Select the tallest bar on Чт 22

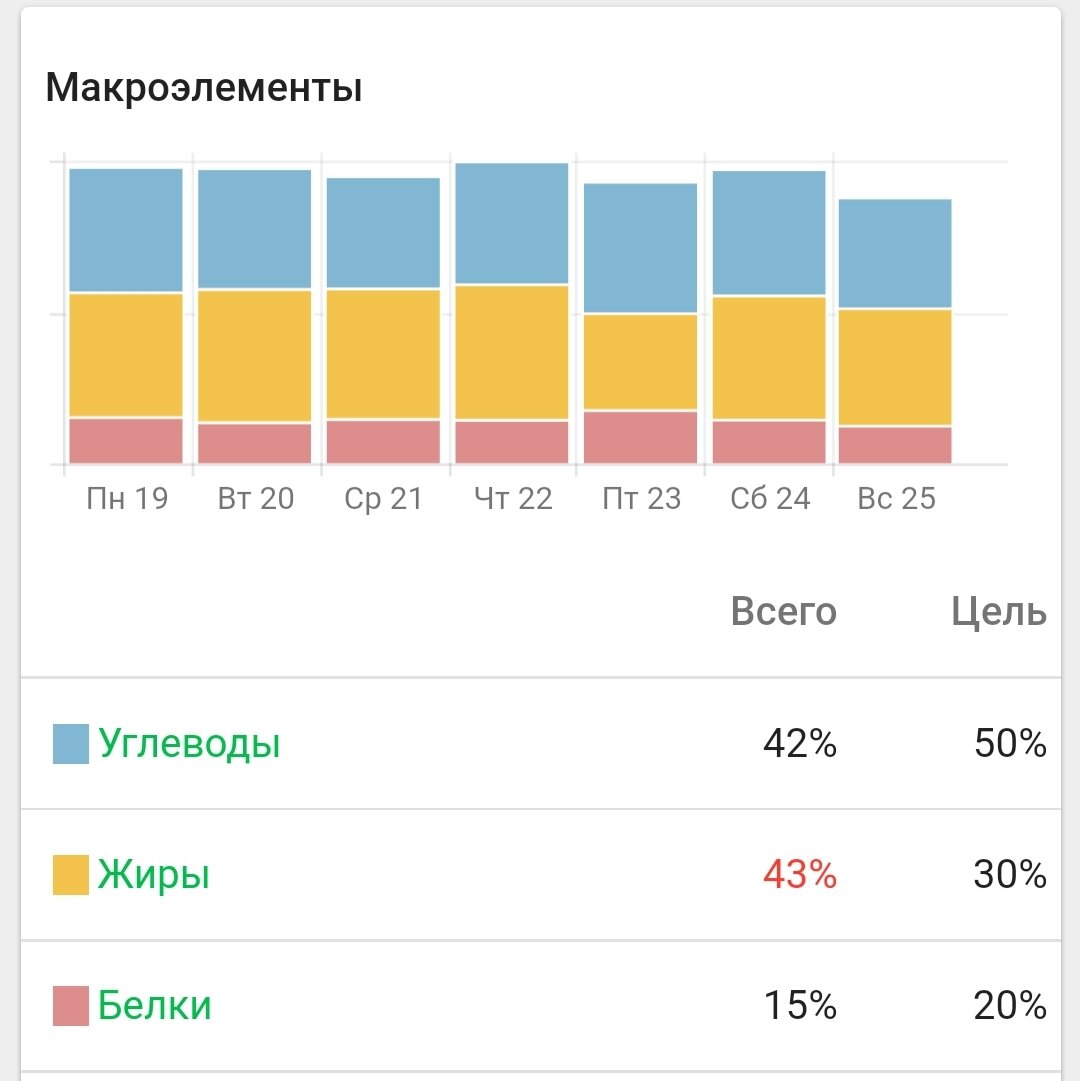click(511, 310)
